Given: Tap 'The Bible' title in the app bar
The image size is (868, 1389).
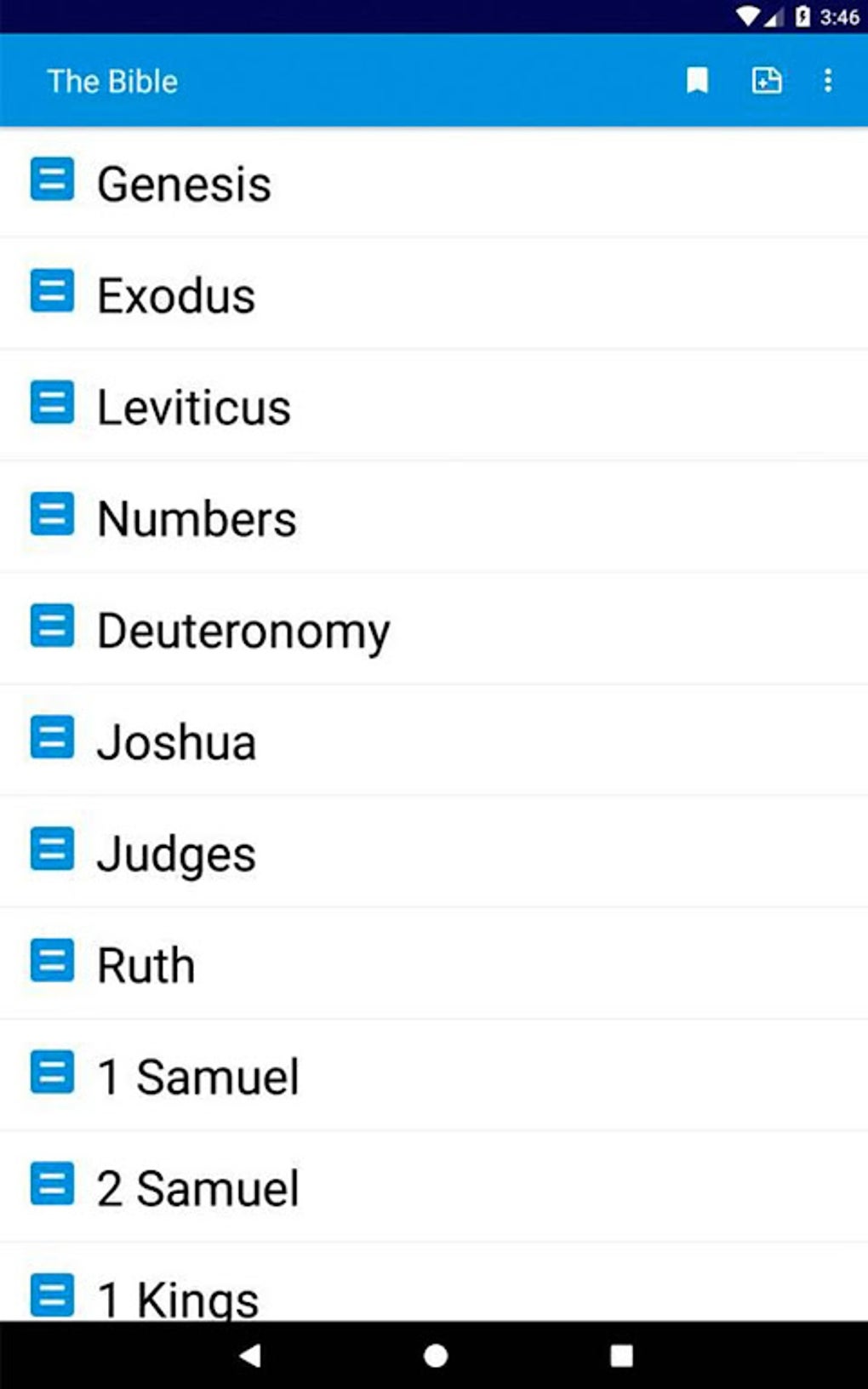Looking at the screenshot, I should [x=111, y=81].
